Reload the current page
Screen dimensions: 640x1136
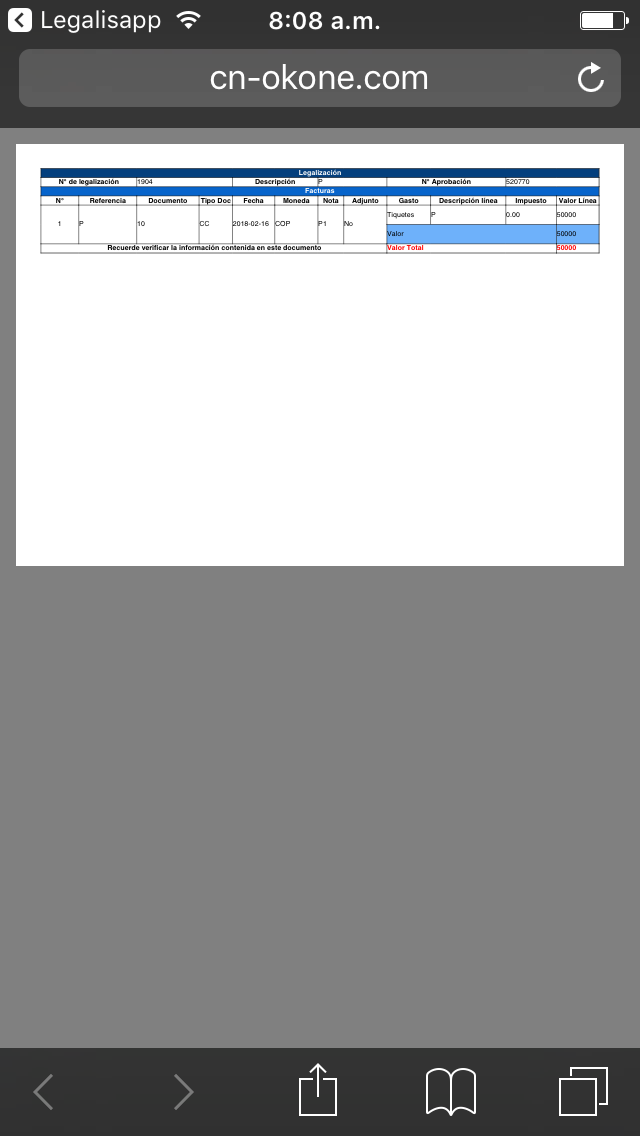592,78
